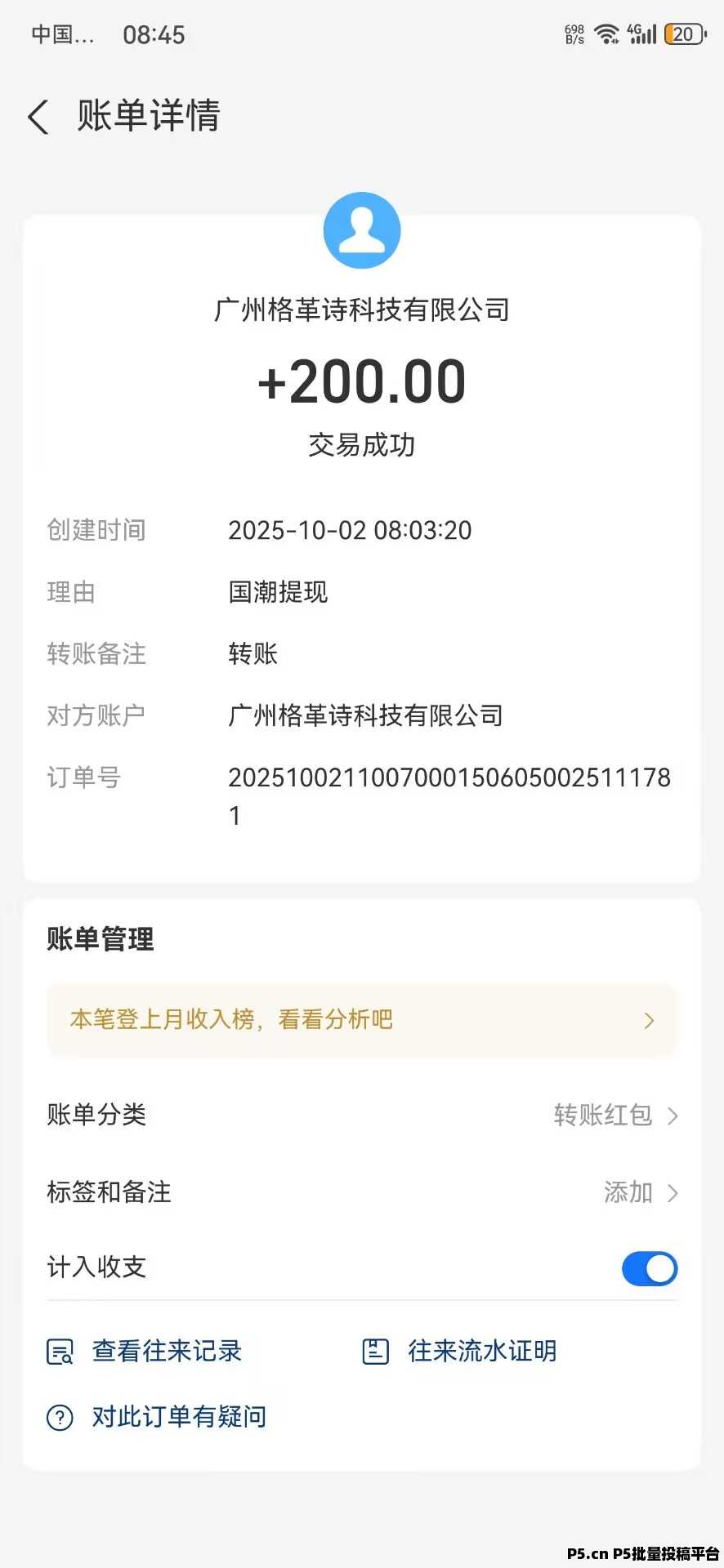724x1568 pixels.
Task: Change the 账单分类 category 转账红包
Action: pos(615,1115)
